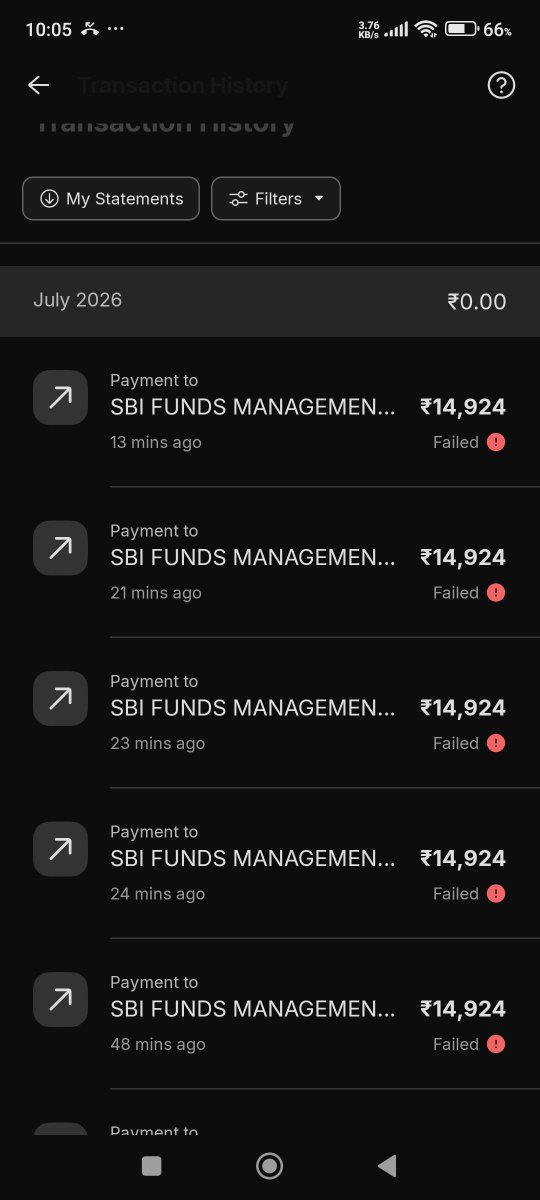Viewport: 540px width, 1200px height.
Task: Expand the Filters dropdown
Action: tap(276, 198)
